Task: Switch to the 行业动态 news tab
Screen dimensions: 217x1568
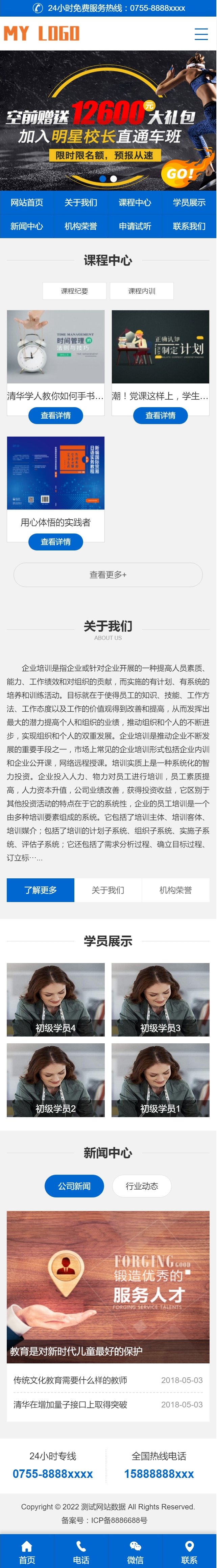Action: coord(142,1186)
